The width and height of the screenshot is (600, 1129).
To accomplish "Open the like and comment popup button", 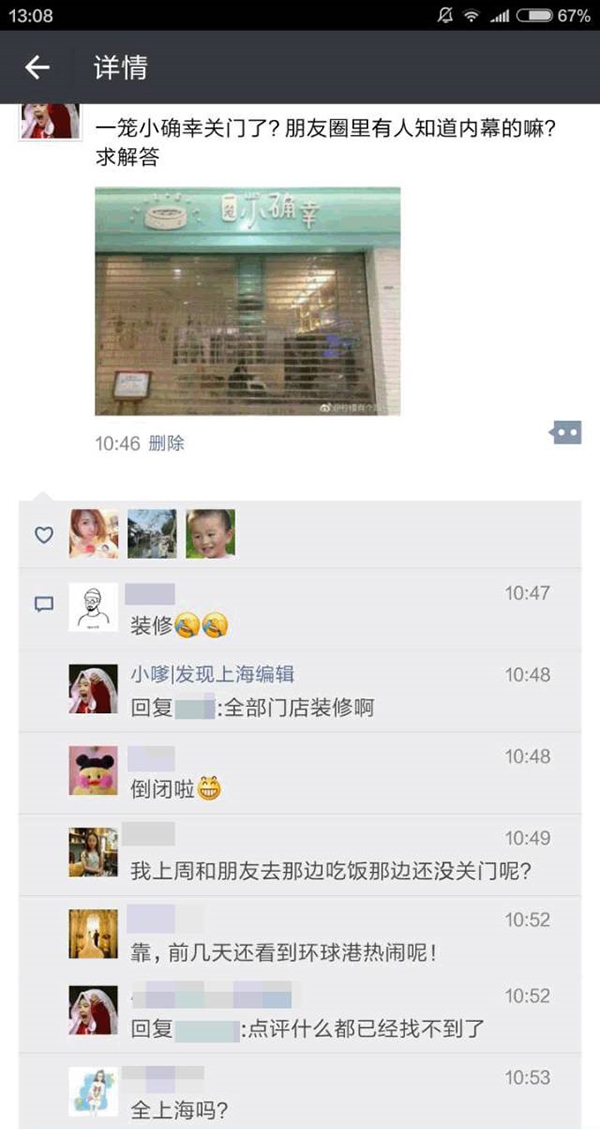I will tap(565, 433).
